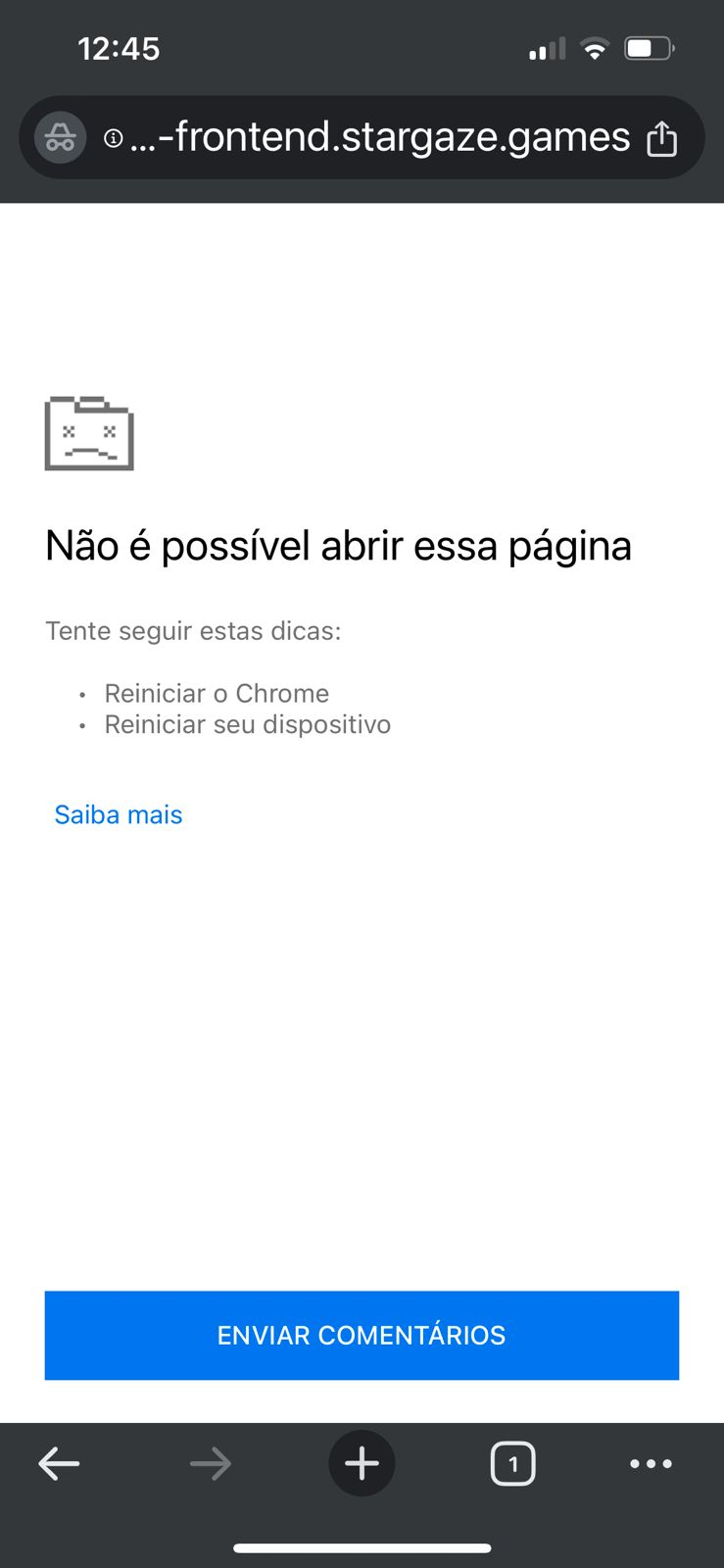This screenshot has height=1568, width=724.
Task: Open the Saiba mais link
Action: [x=119, y=814]
